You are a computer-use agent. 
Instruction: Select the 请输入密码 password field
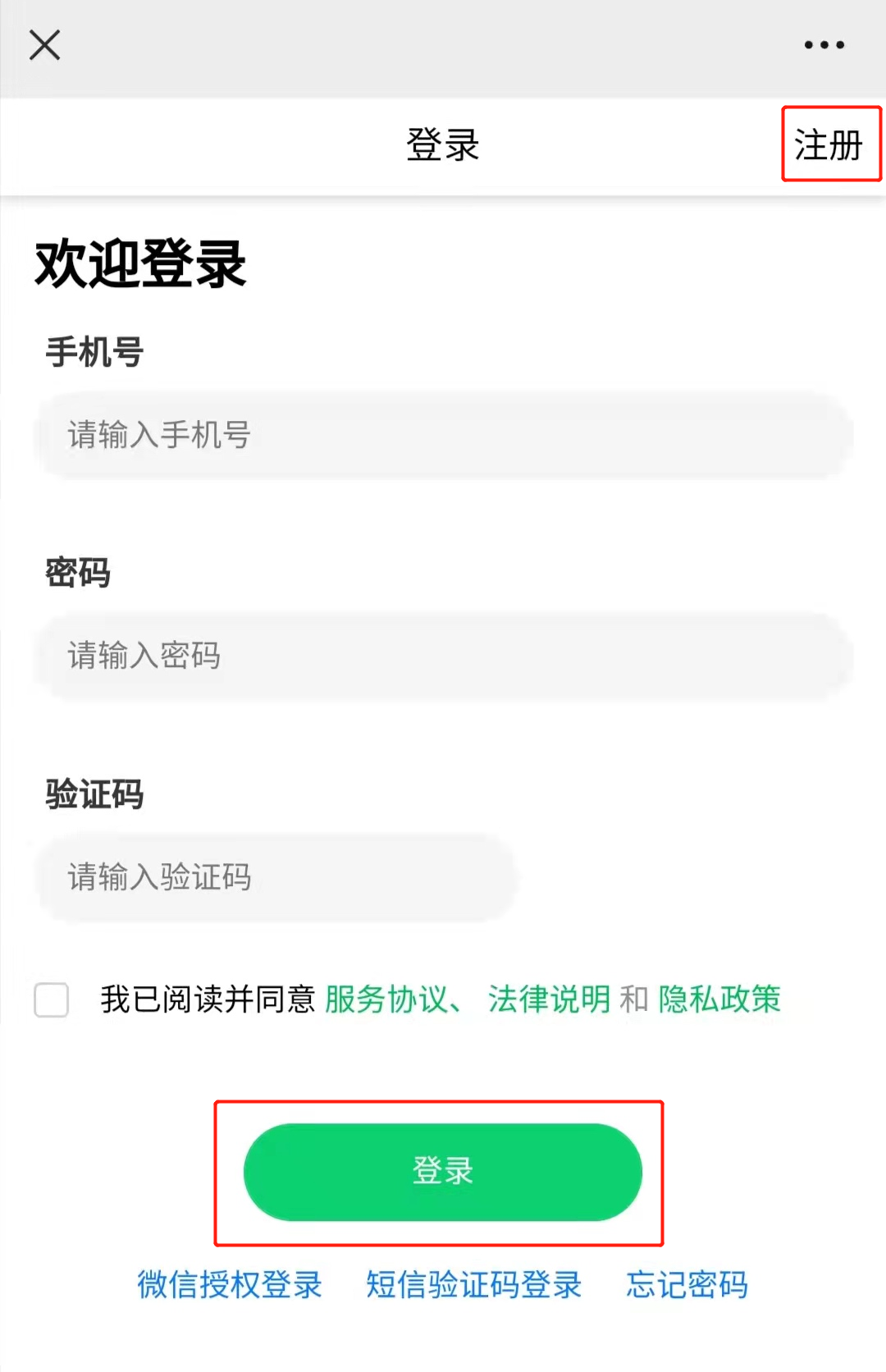443,656
